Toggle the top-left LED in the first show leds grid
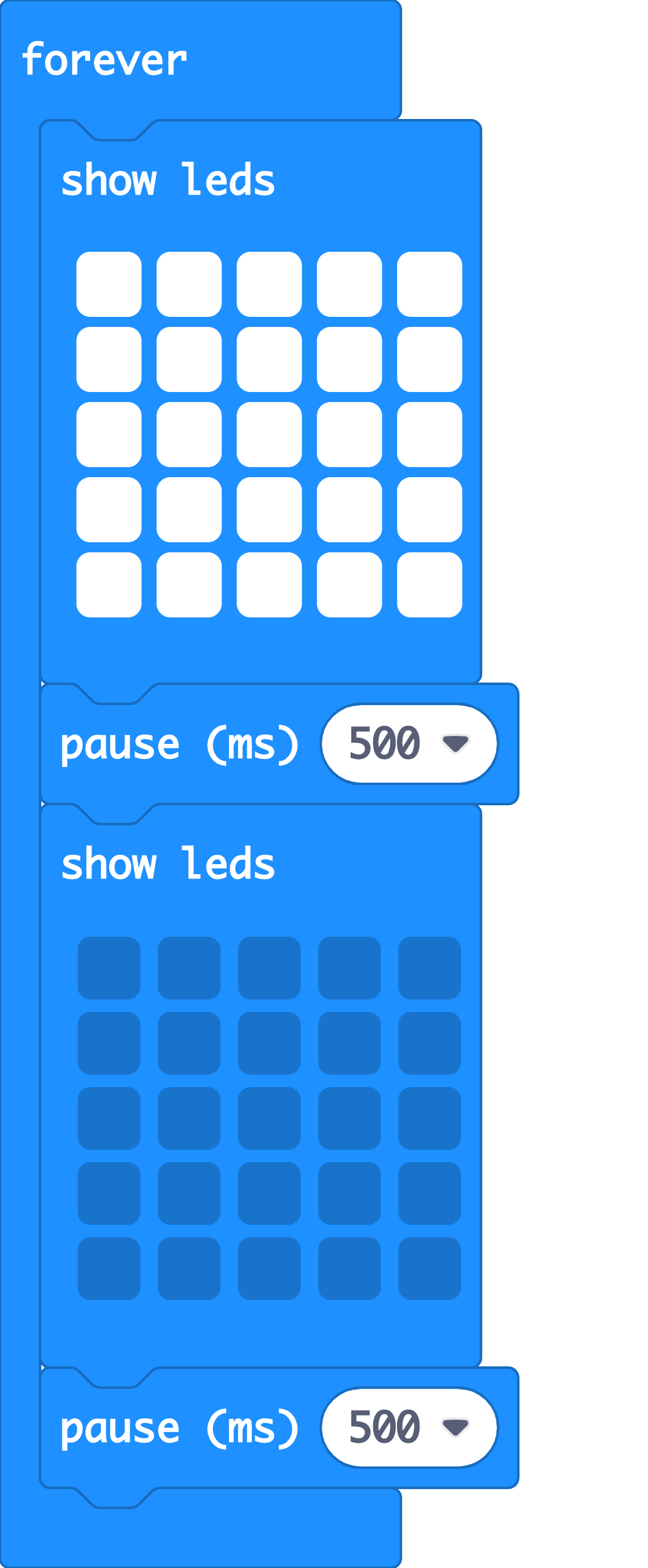The width and height of the screenshot is (648, 1568). (110, 284)
